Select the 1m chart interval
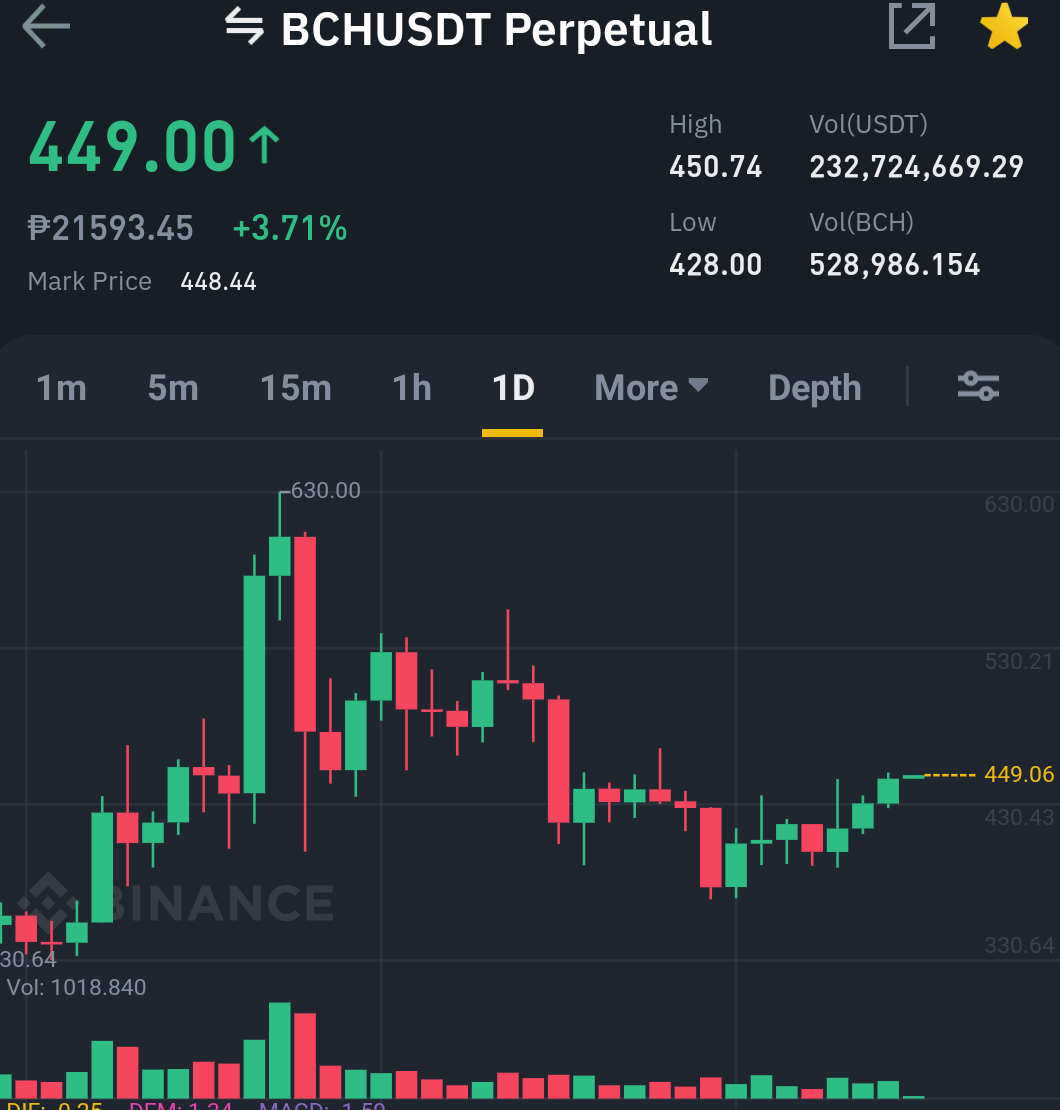The width and height of the screenshot is (1060, 1110). pyautogui.click(x=61, y=388)
